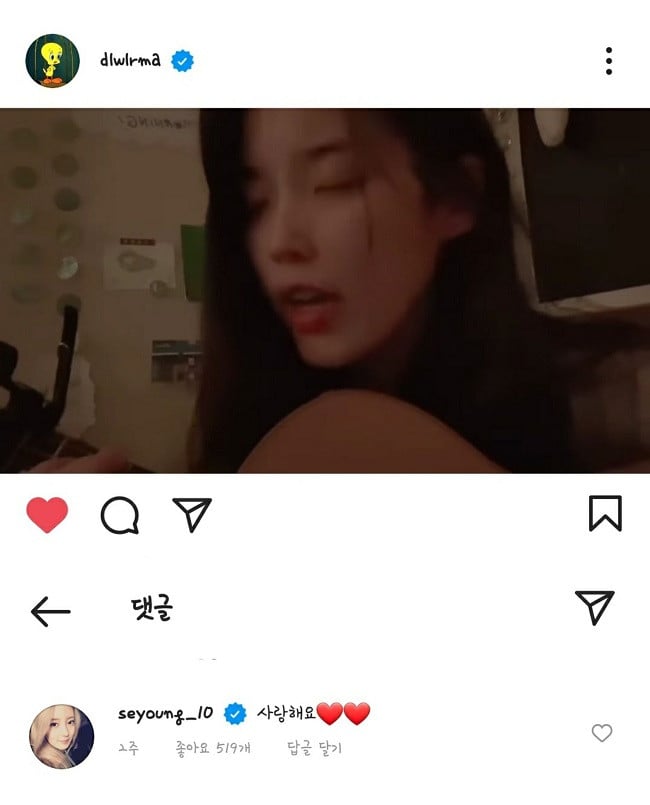Go back from the comments screen

point(51,610)
